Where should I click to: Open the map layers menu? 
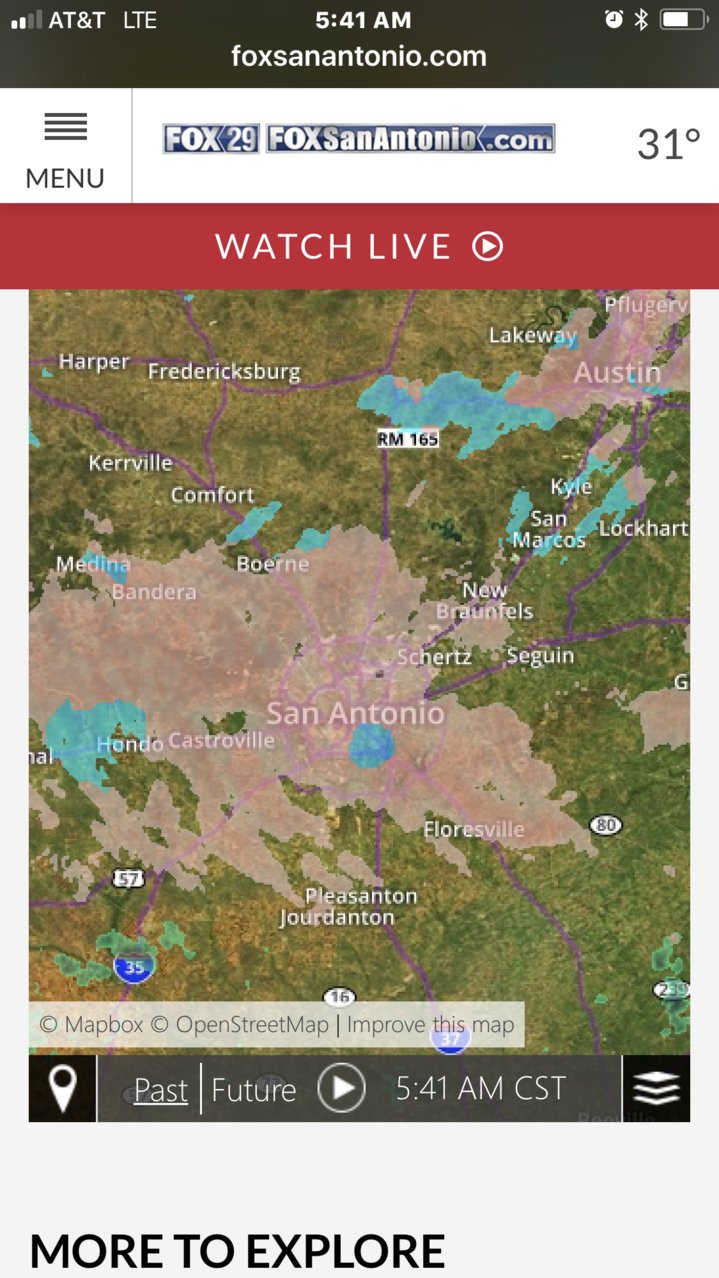(656, 1088)
